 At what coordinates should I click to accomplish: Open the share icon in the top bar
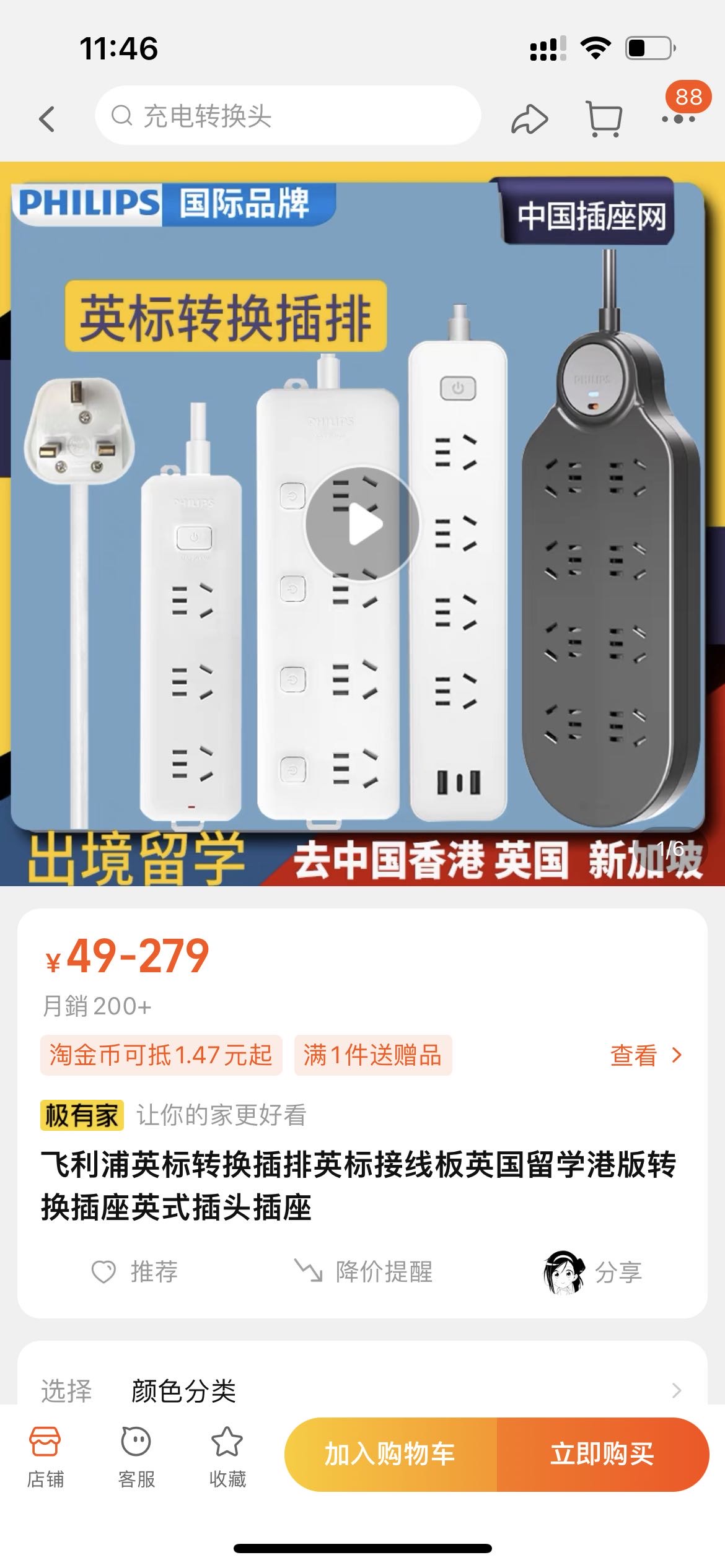(x=530, y=118)
